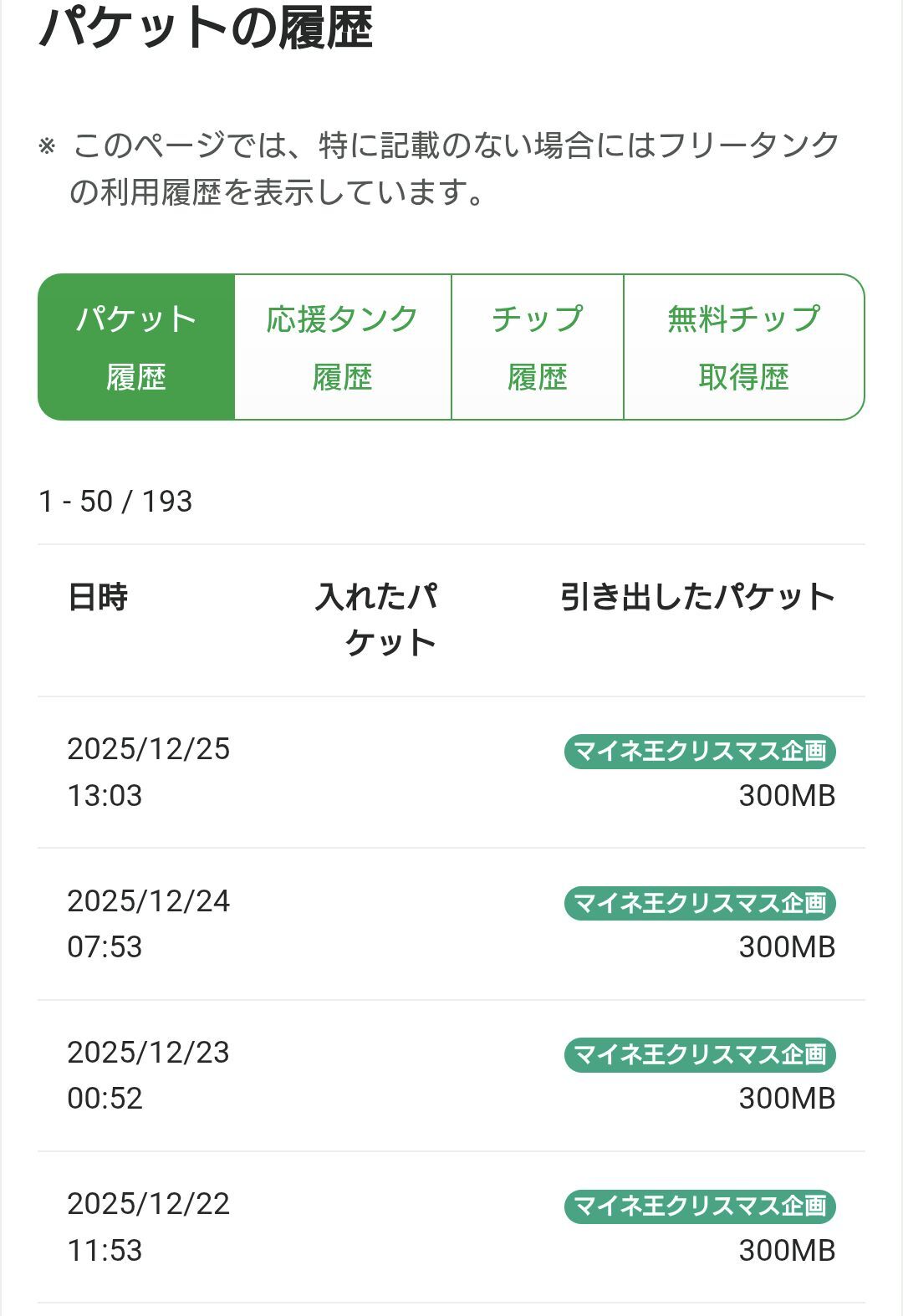Open the チップ履歴 tab
The width and height of the screenshot is (903, 1316).
(x=538, y=347)
